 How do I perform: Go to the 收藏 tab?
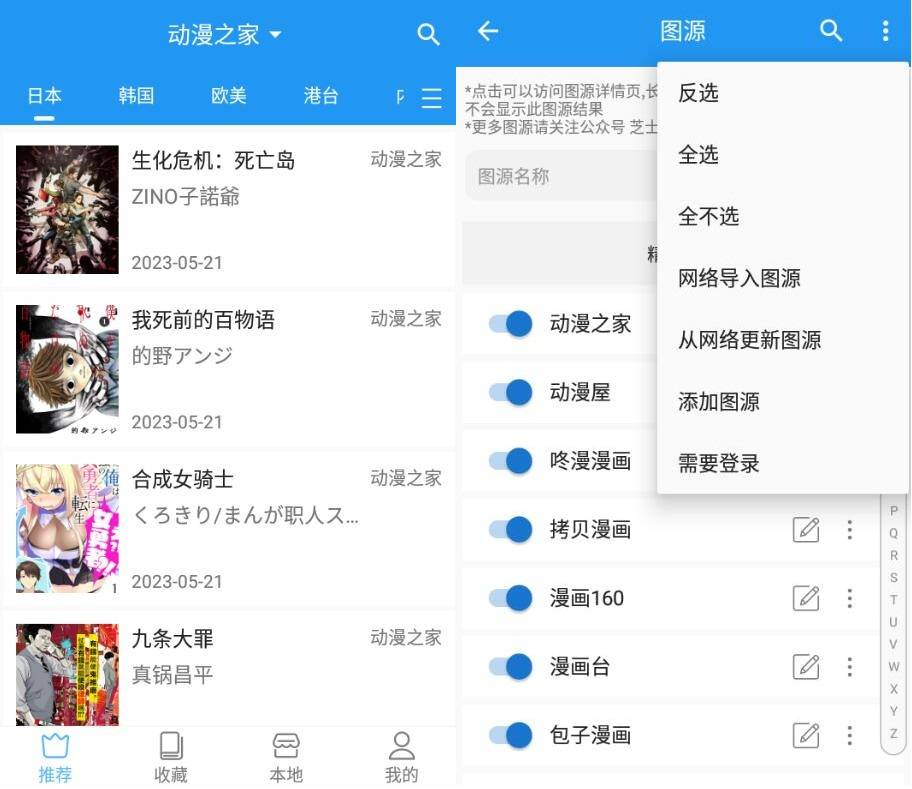(171, 757)
